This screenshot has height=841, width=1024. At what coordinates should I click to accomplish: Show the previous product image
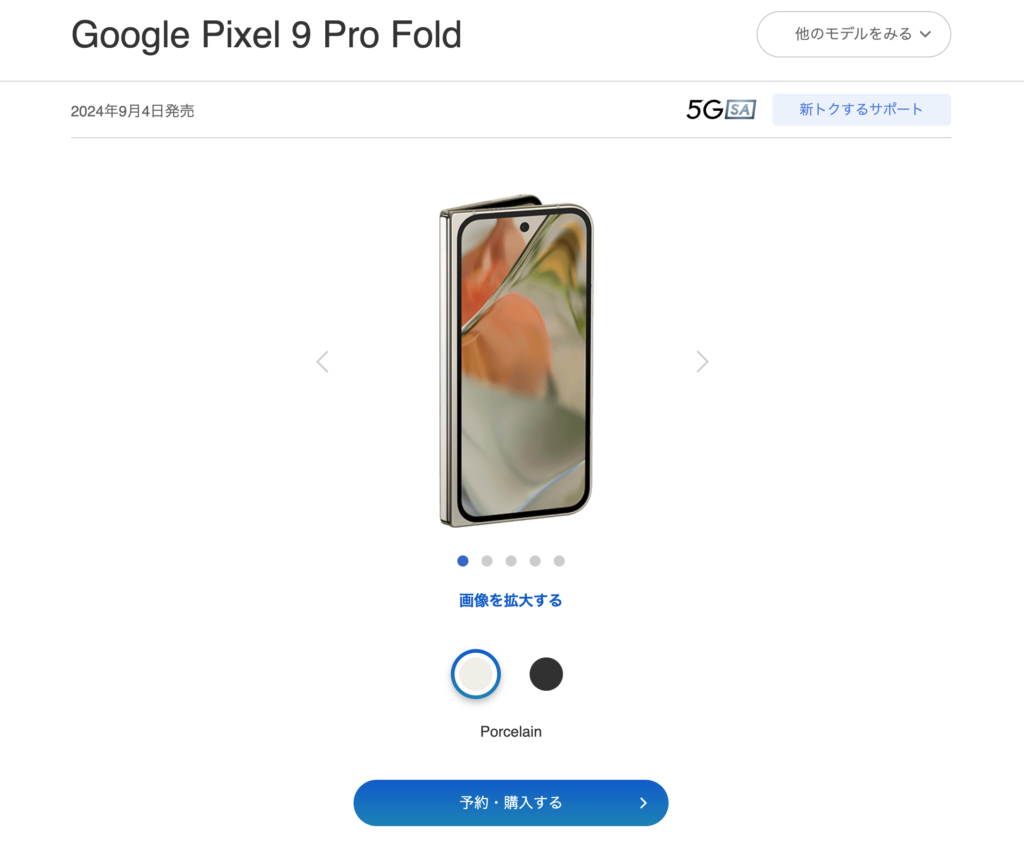pos(322,362)
